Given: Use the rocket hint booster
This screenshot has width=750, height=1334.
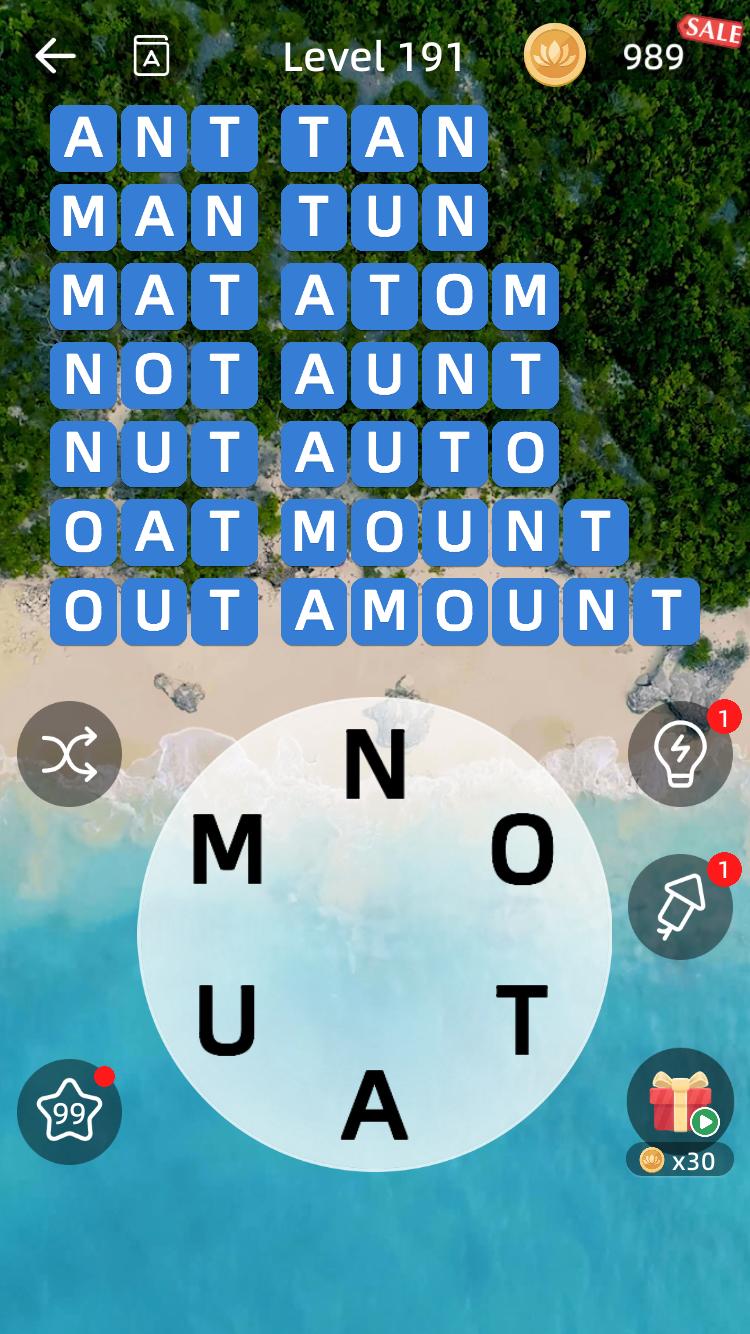Looking at the screenshot, I should (680, 906).
